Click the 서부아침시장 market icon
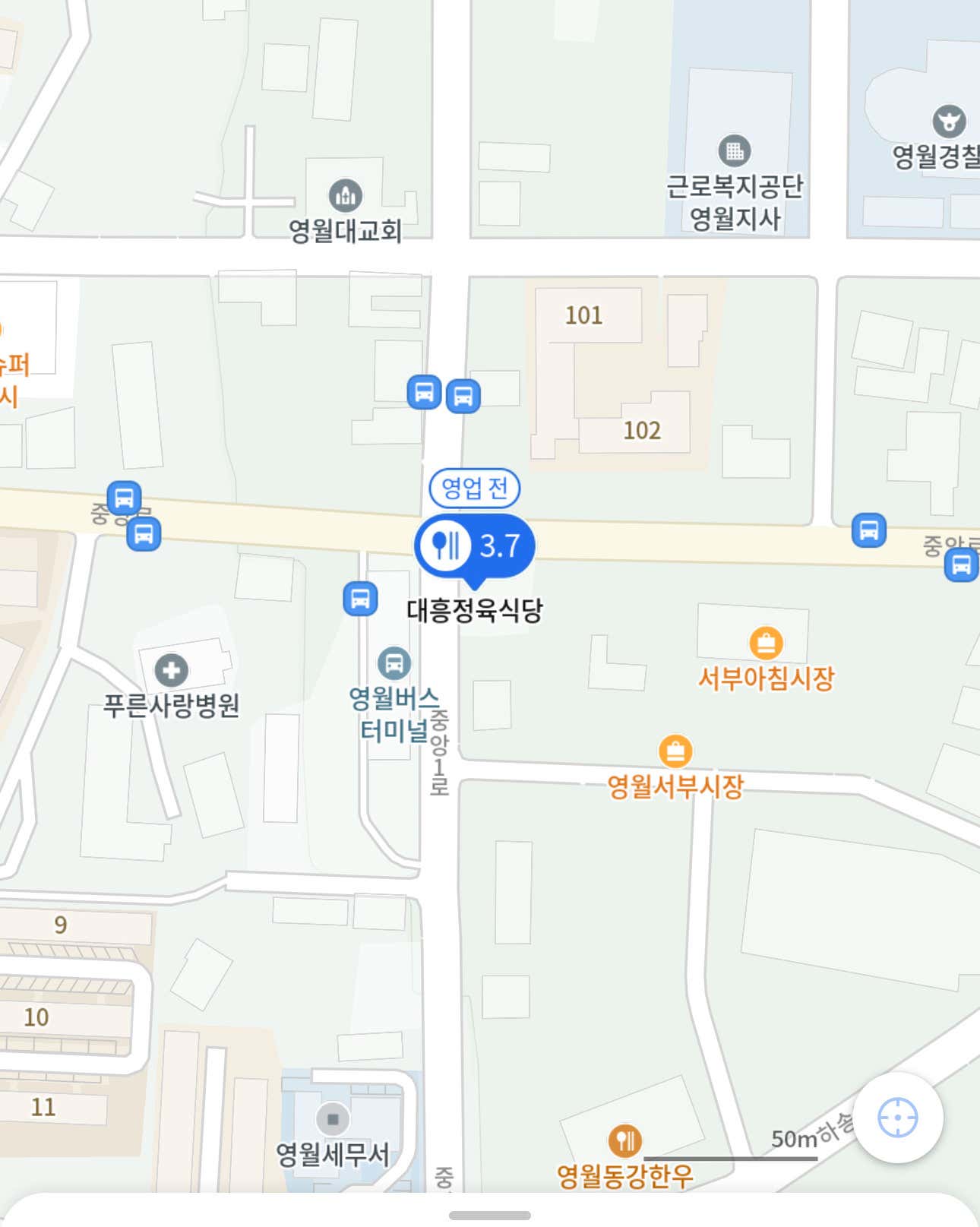Viewport: 980px width, 1227px height. (x=765, y=642)
